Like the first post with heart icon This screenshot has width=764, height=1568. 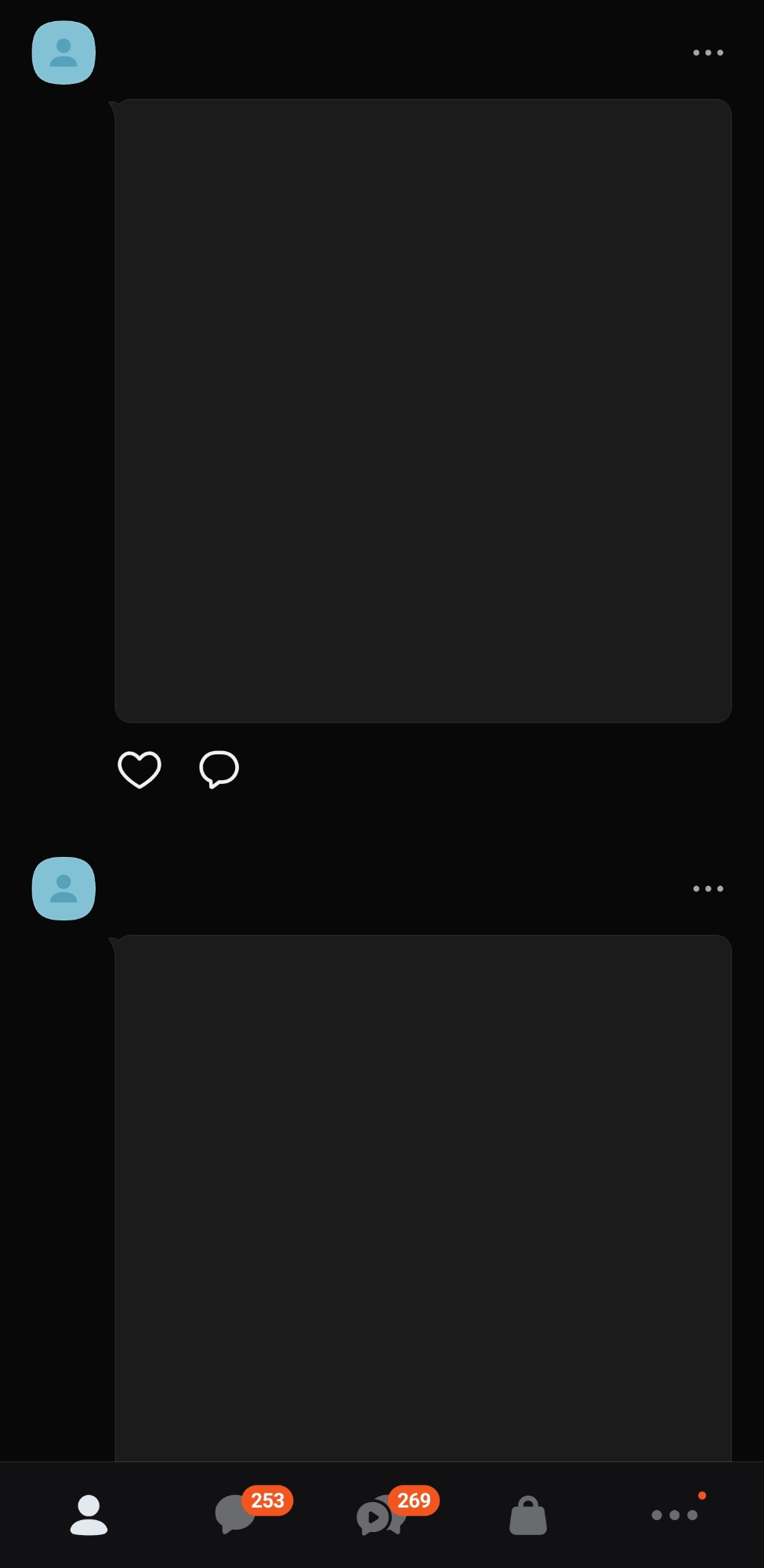tap(139, 769)
